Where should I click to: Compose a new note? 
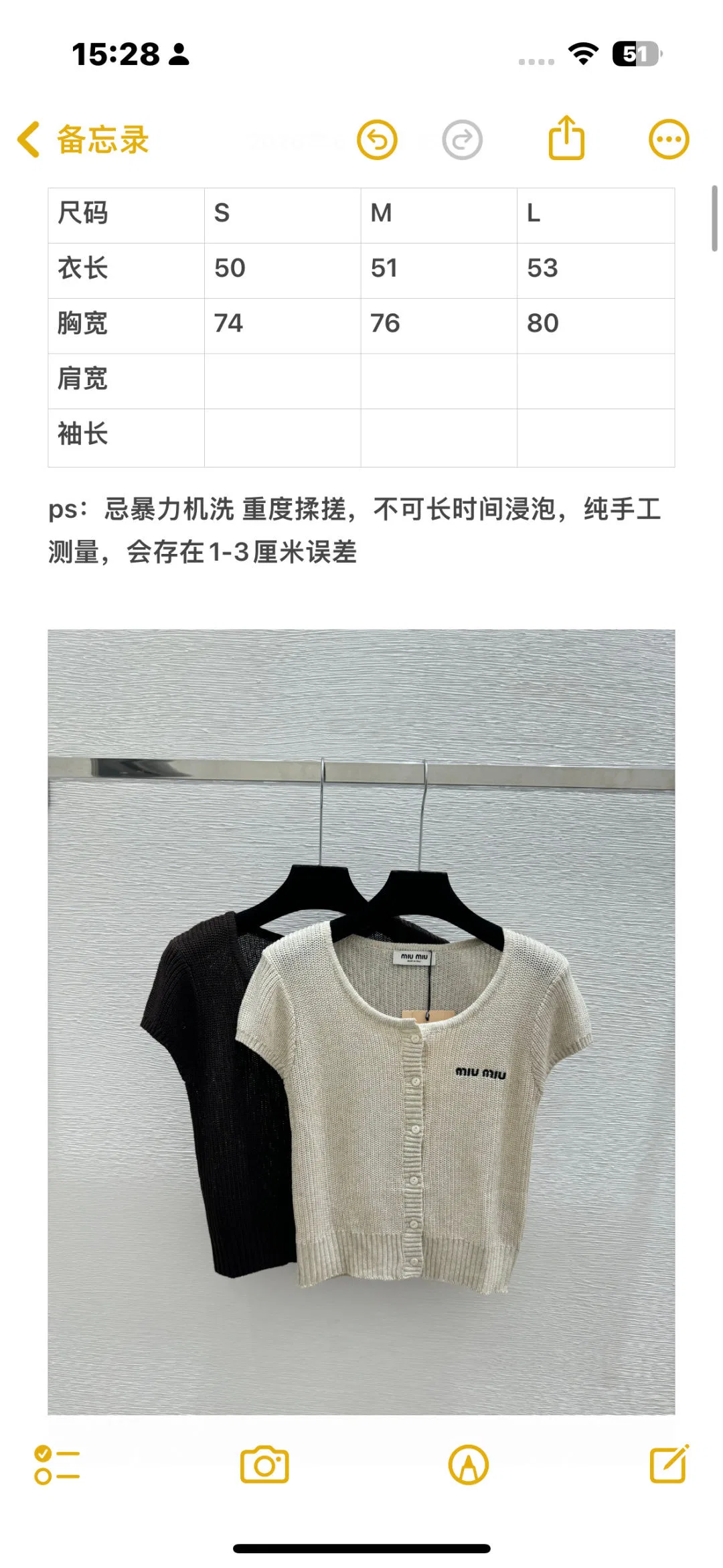pos(669,1464)
